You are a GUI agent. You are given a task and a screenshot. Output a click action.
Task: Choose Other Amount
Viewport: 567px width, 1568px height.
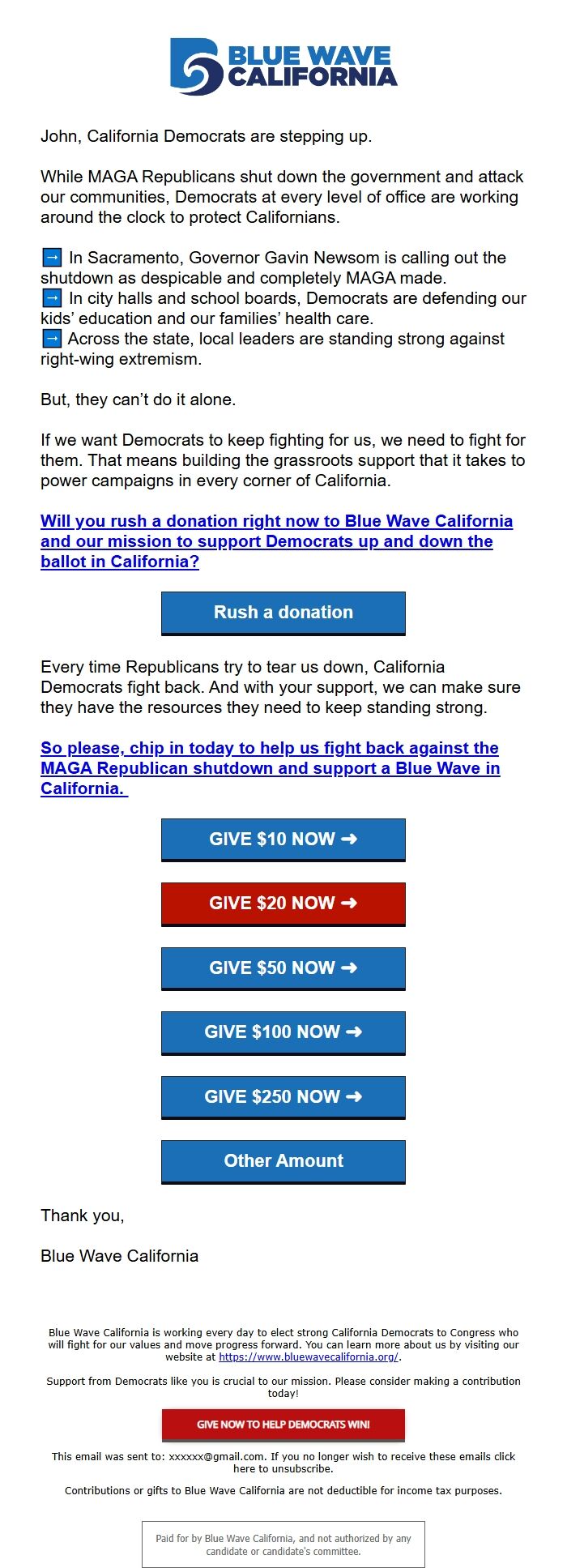pyautogui.click(x=283, y=1160)
